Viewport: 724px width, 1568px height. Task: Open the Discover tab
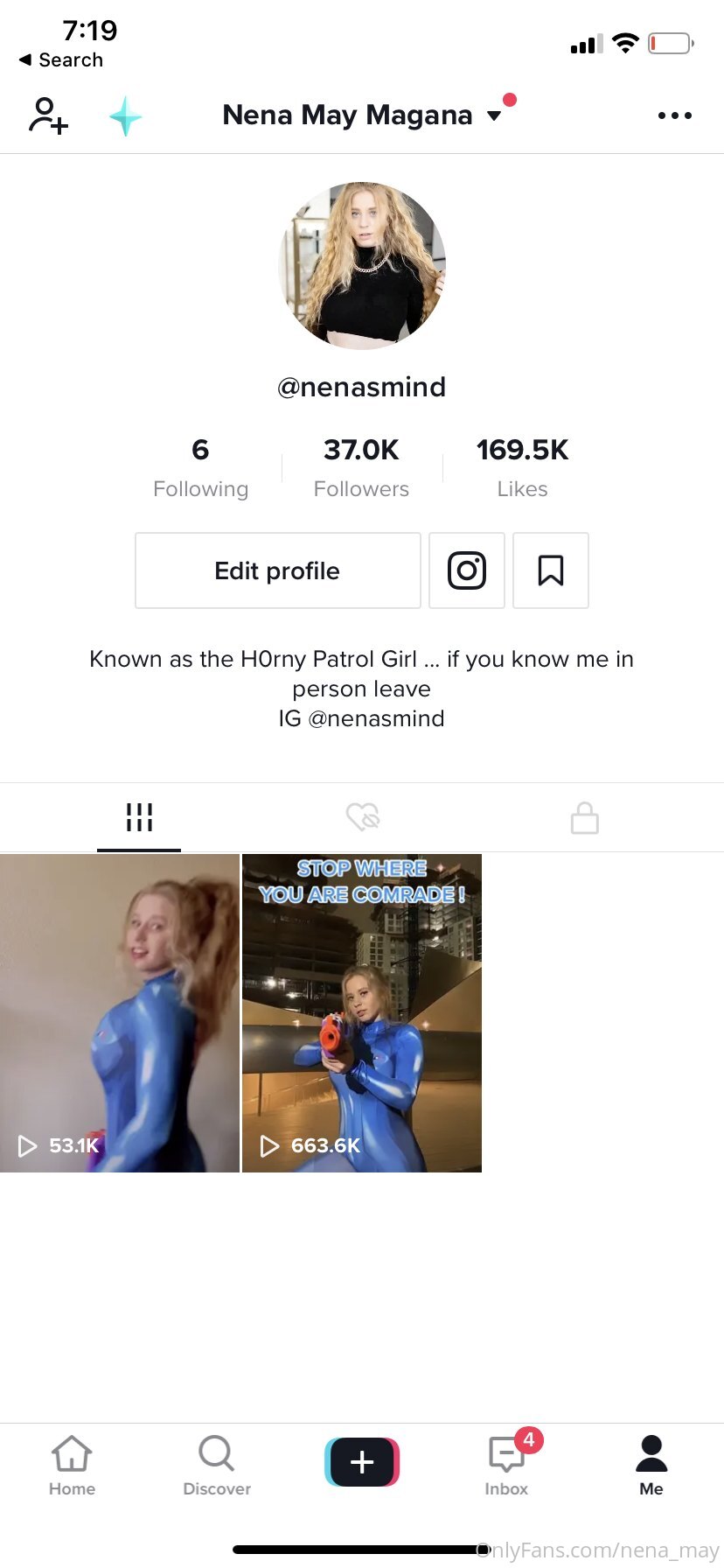coord(217,1466)
